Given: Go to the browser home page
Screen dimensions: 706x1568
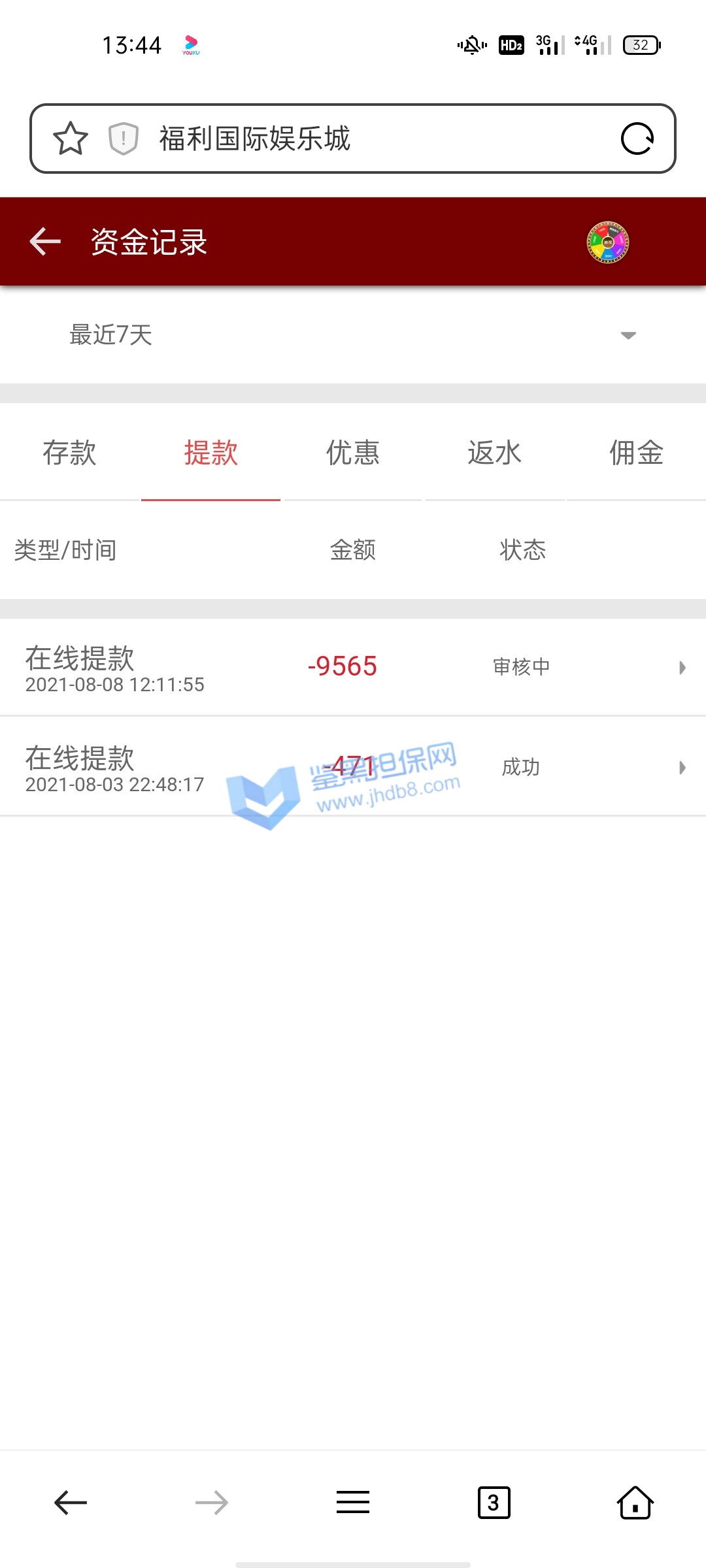Looking at the screenshot, I should tap(635, 1503).
